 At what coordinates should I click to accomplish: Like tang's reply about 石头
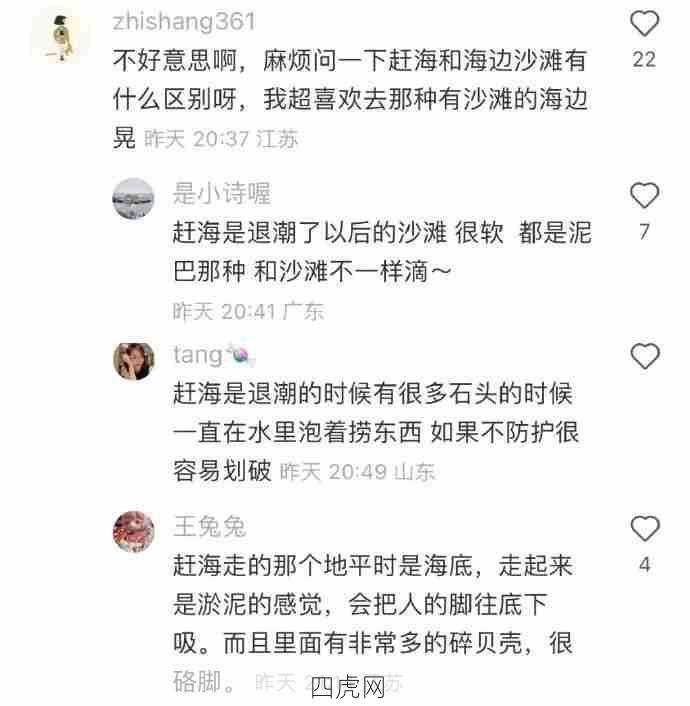[x=646, y=356]
